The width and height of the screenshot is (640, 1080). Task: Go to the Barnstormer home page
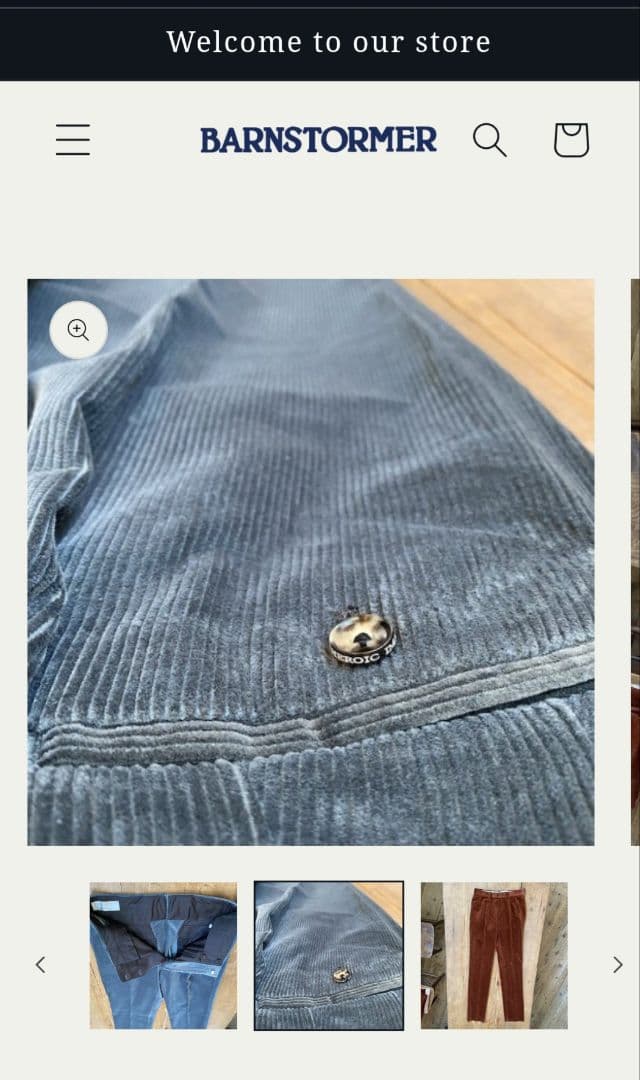[318, 140]
